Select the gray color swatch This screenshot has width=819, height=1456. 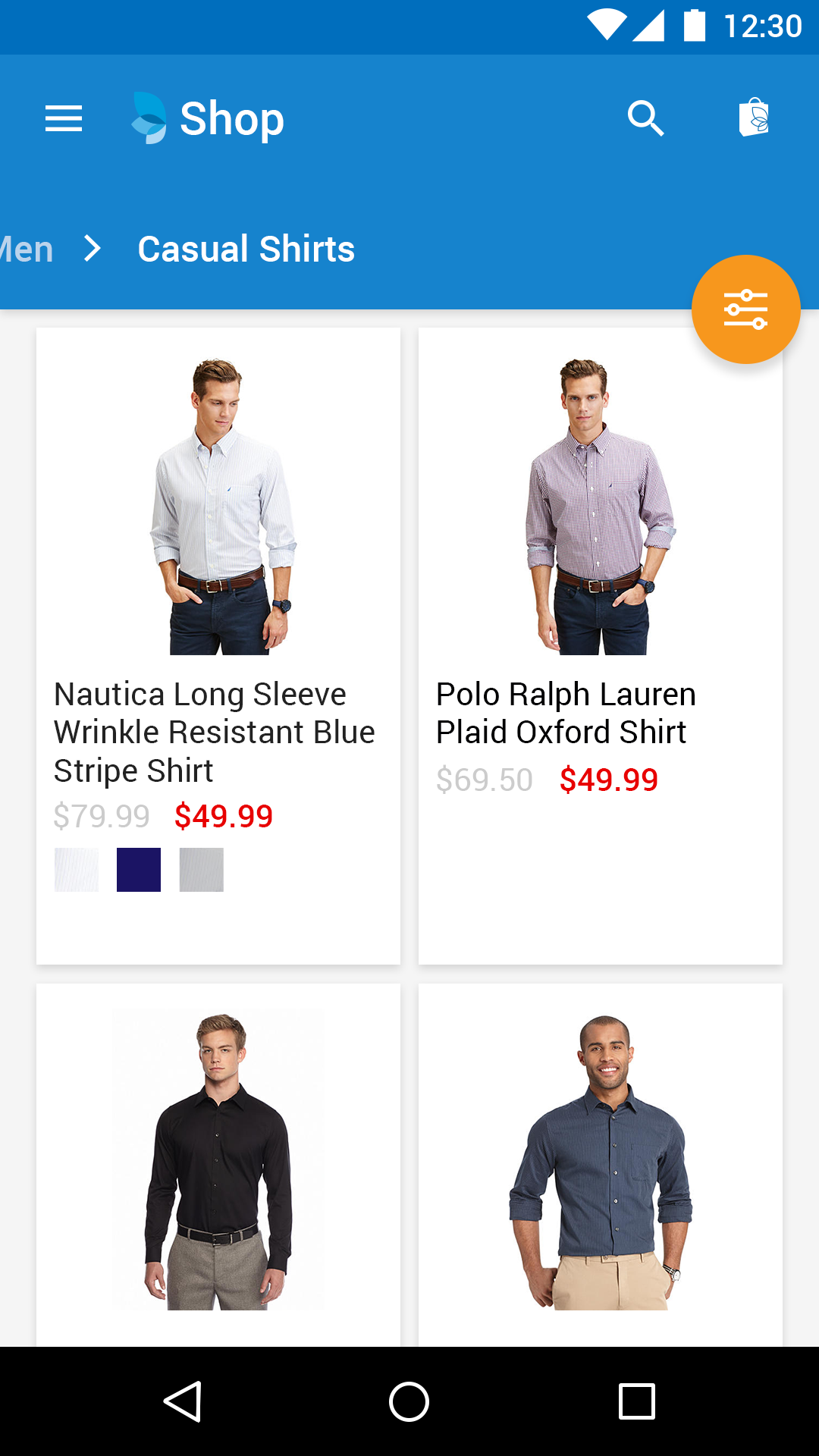point(202,870)
